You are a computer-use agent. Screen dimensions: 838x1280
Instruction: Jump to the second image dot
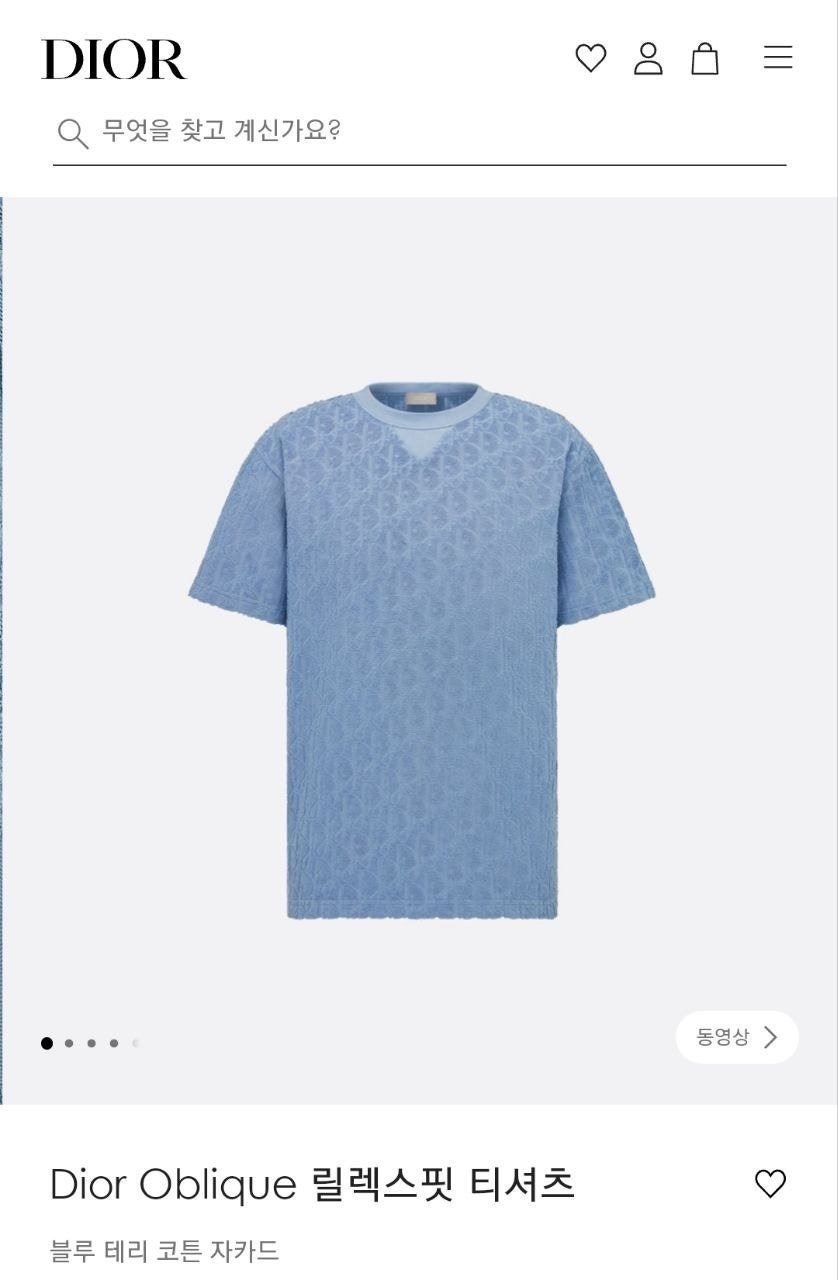69,1043
